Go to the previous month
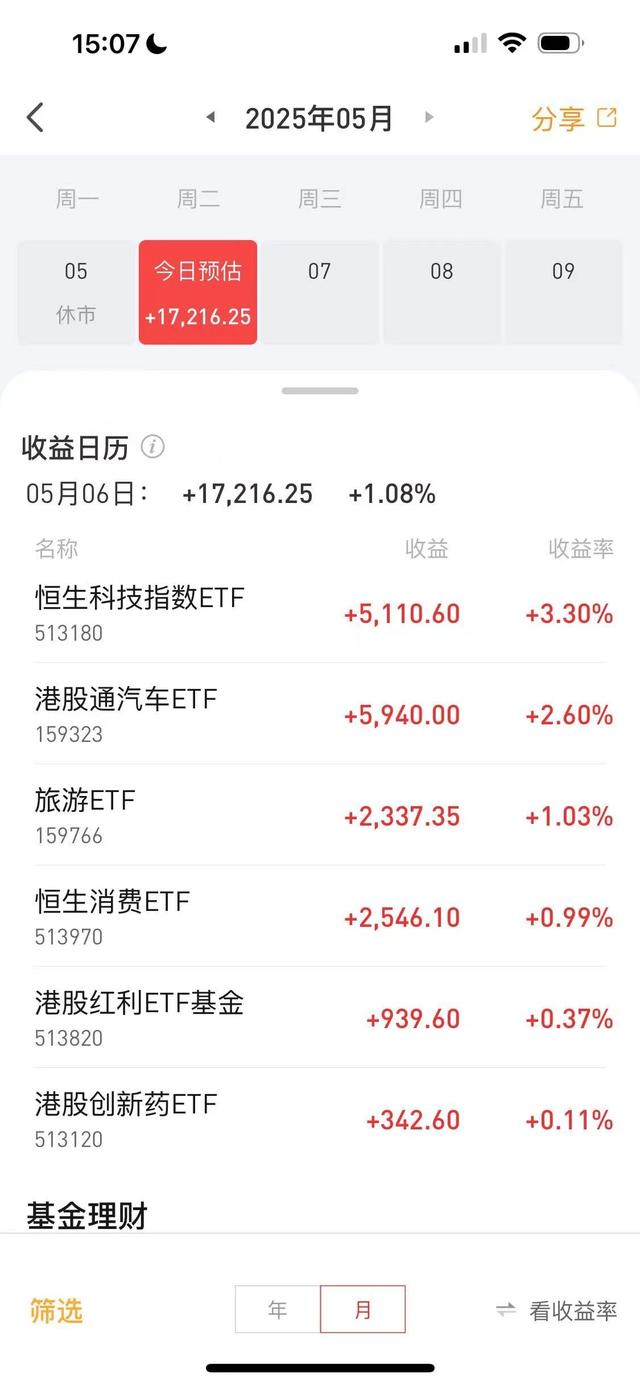This screenshot has height=1386, width=640. [x=211, y=117]
